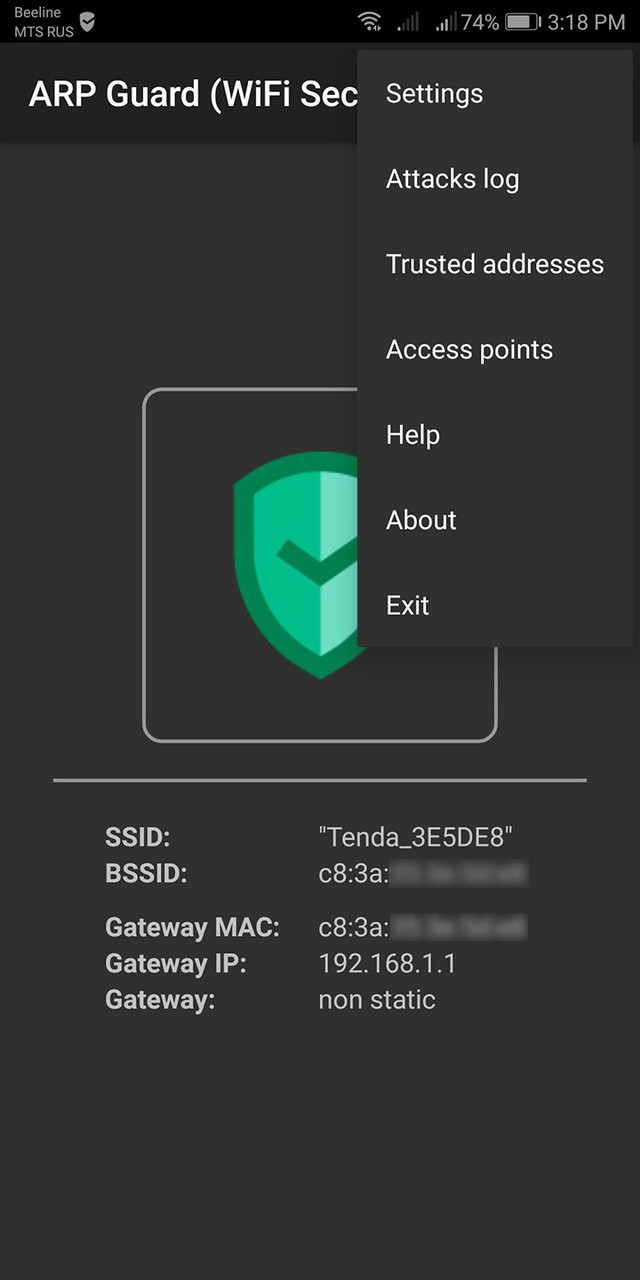
Task: Open Trusted addresses
Action: [x=494, y=265]
